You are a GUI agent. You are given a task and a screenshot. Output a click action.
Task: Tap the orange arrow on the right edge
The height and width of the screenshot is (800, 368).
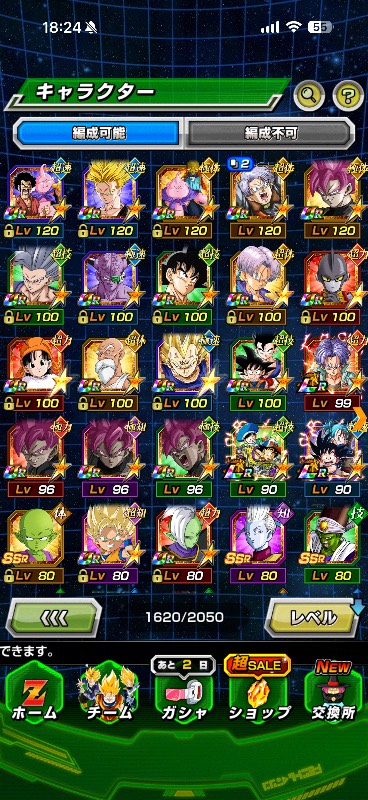pyautogui.click(x=360, y=421)
